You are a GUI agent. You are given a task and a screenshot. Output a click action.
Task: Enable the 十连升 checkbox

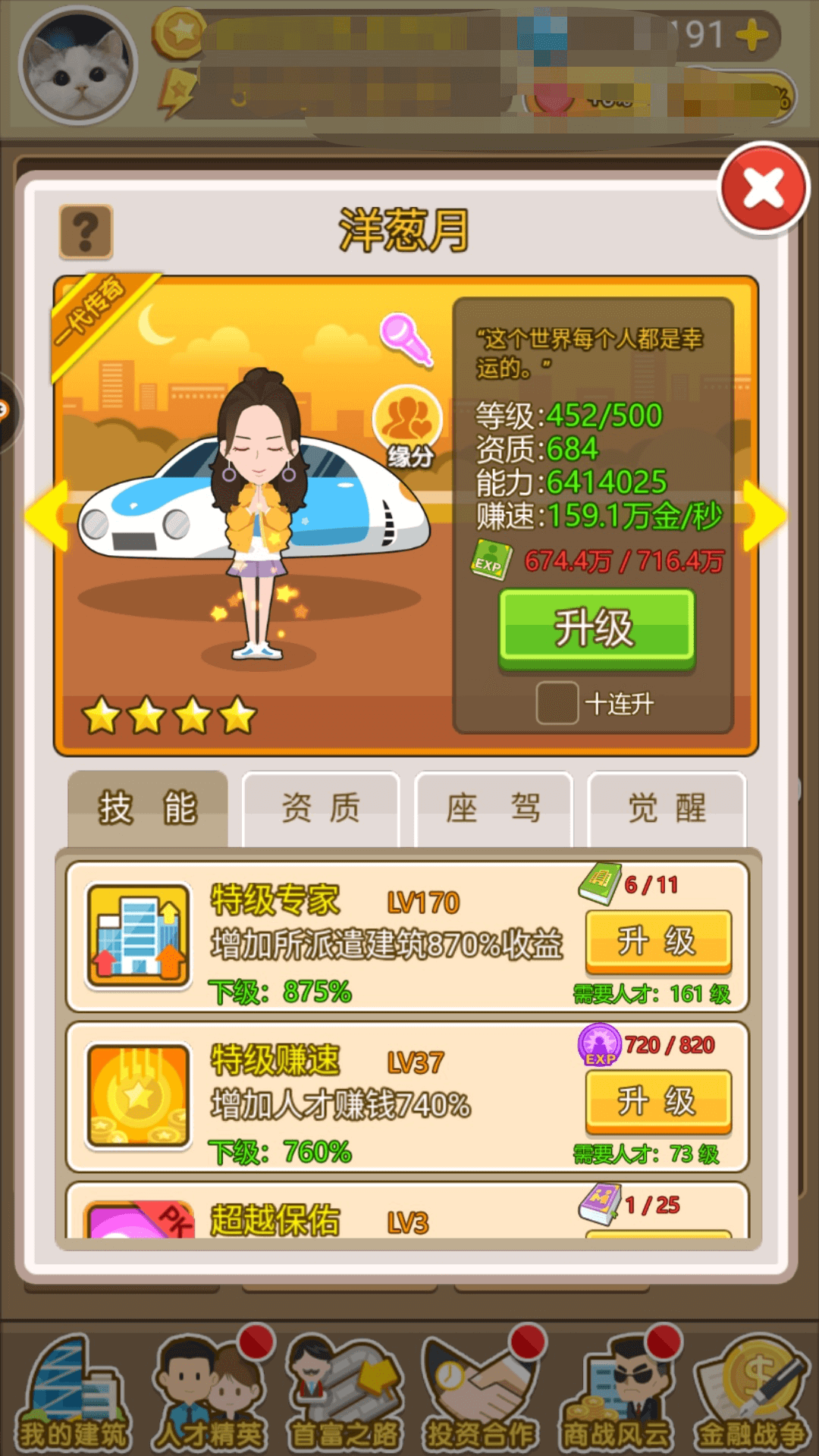coord(557,703)
